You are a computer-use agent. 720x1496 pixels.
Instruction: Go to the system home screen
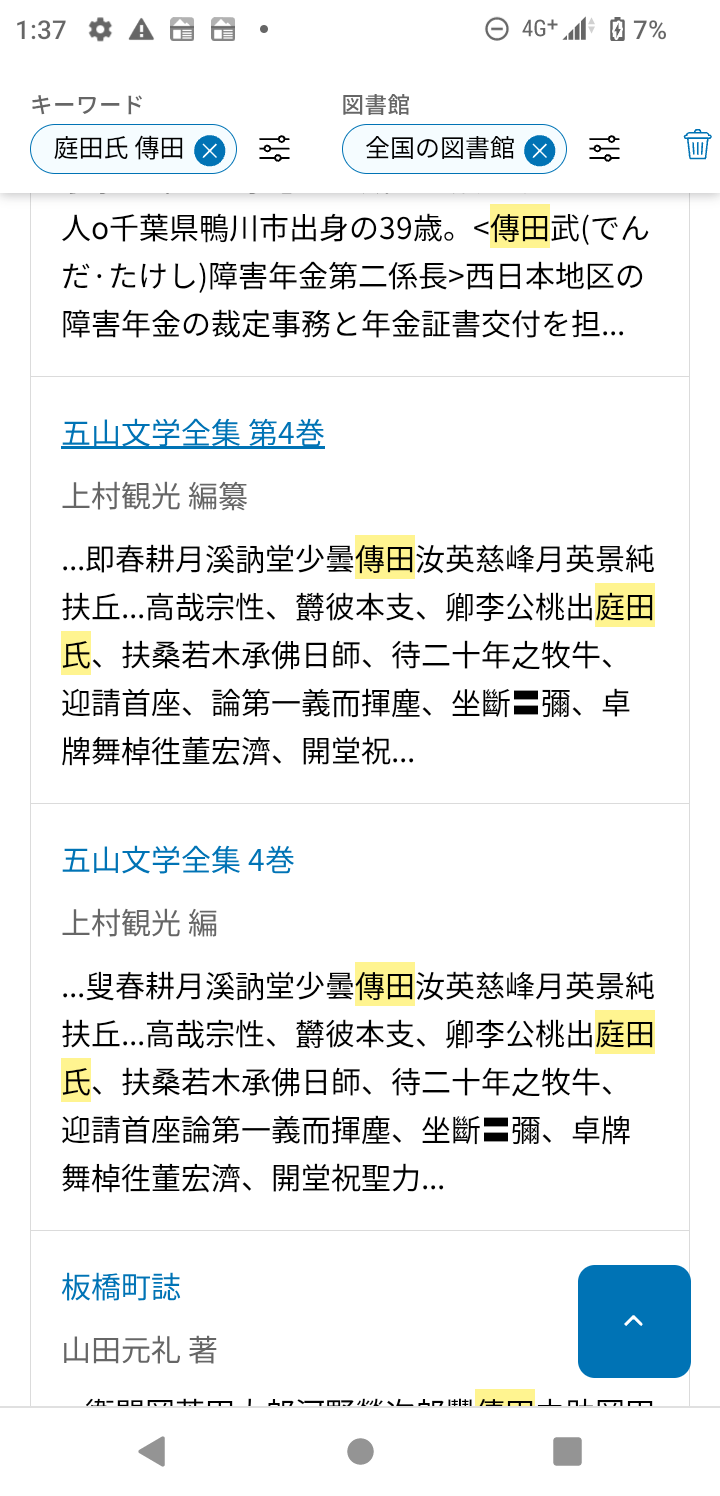pyautogui.click(x=360, y=1451)
